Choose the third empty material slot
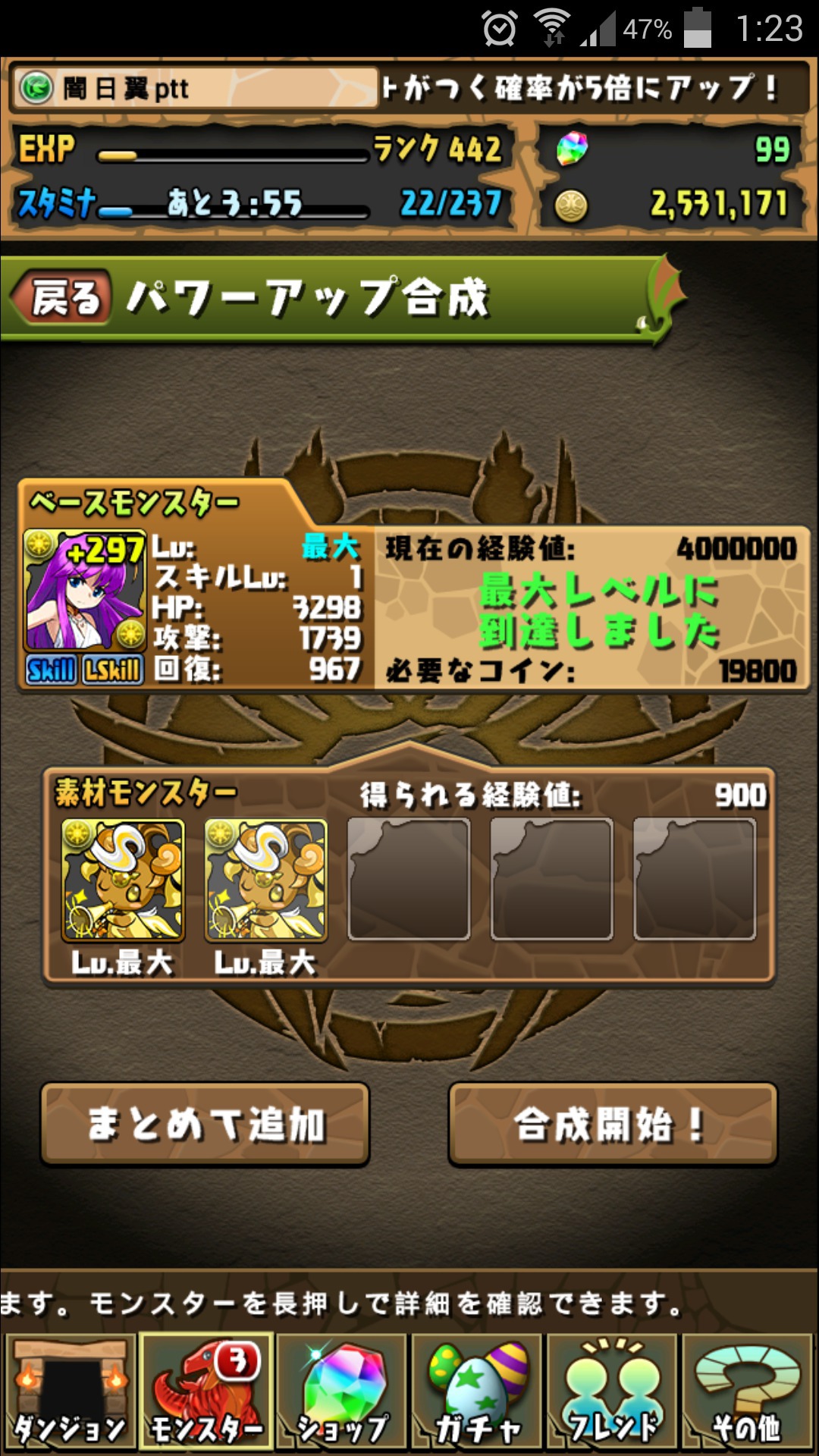The image size is (819, 1456). 409,880
